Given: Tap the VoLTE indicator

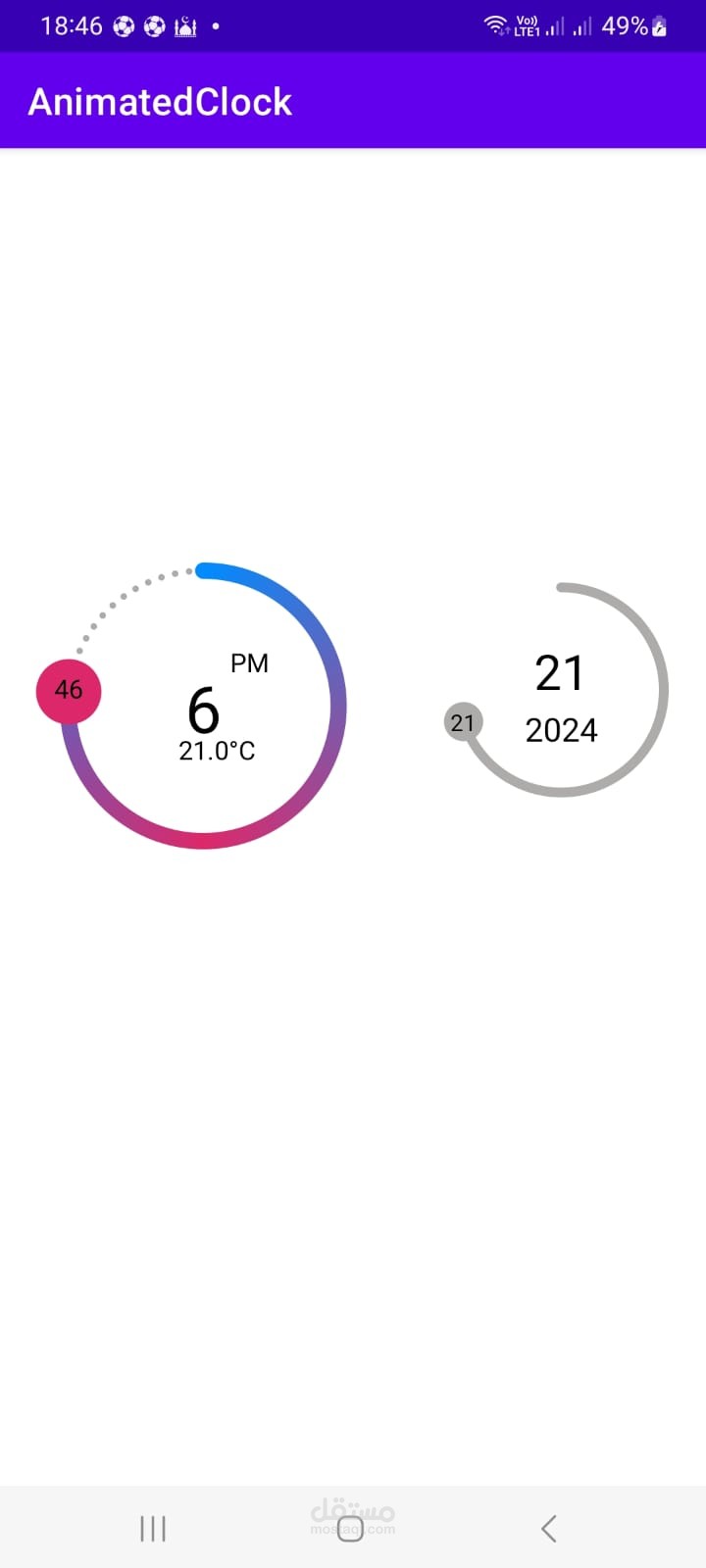Looking at the screenshot, I should [527, 27].
